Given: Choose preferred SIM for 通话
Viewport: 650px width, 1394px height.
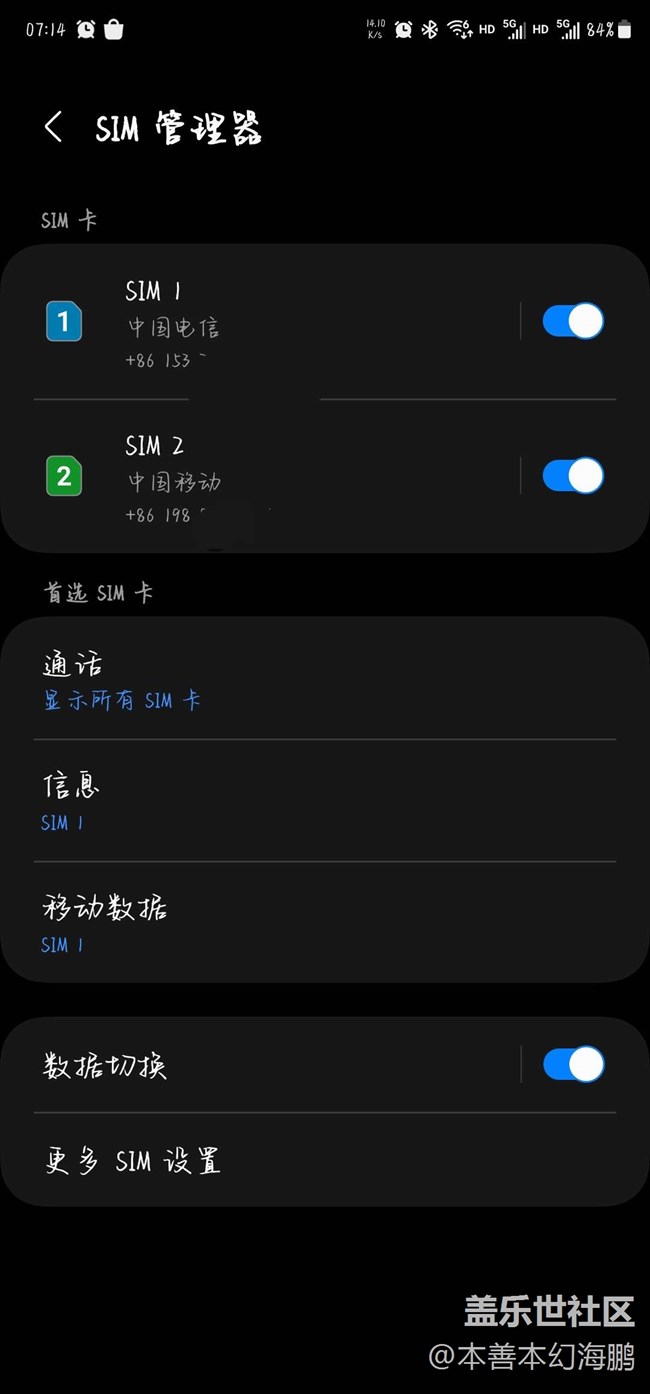Looking at the screenshot, I should [x=324, y=680].
